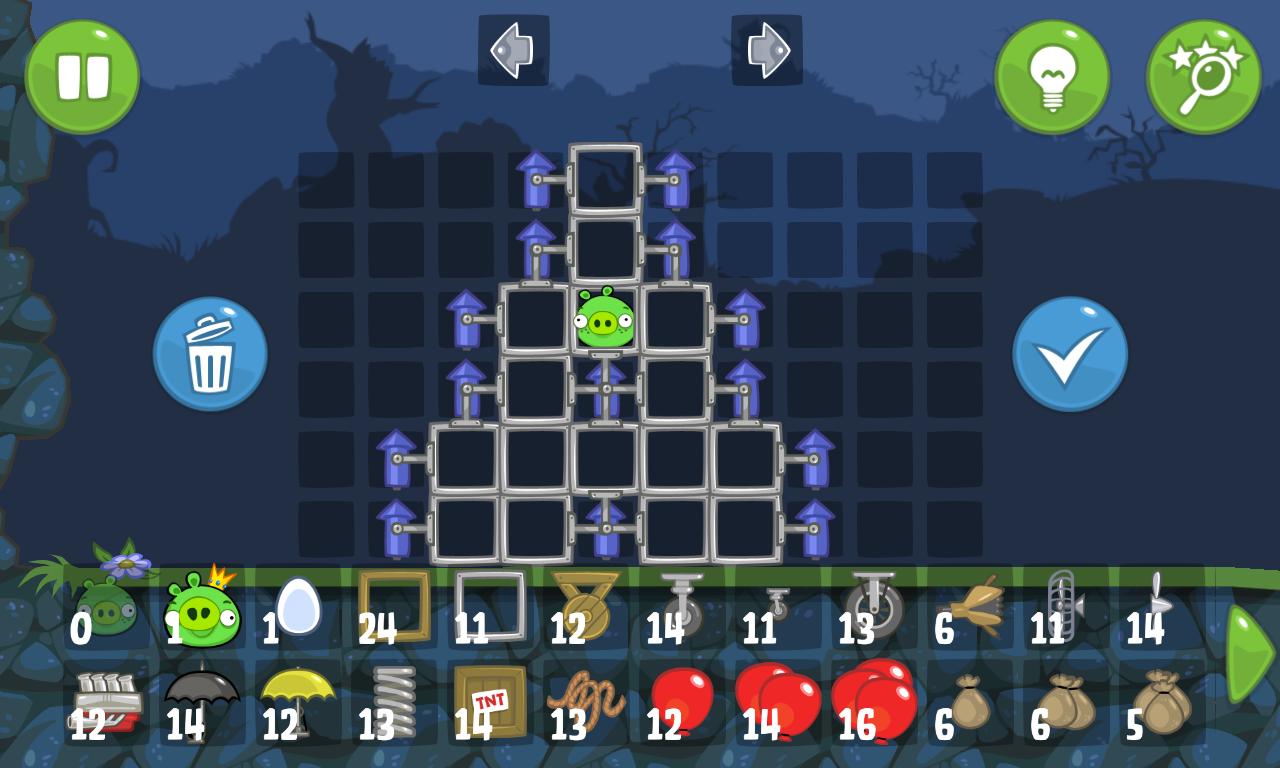The image size is (1280, 768).
Task: Choose the rope part
Action: [x=585, y=702]
